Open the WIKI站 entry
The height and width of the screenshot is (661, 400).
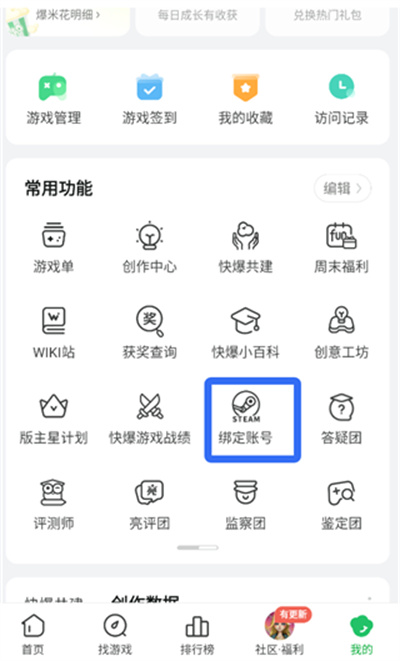[54, 333]
